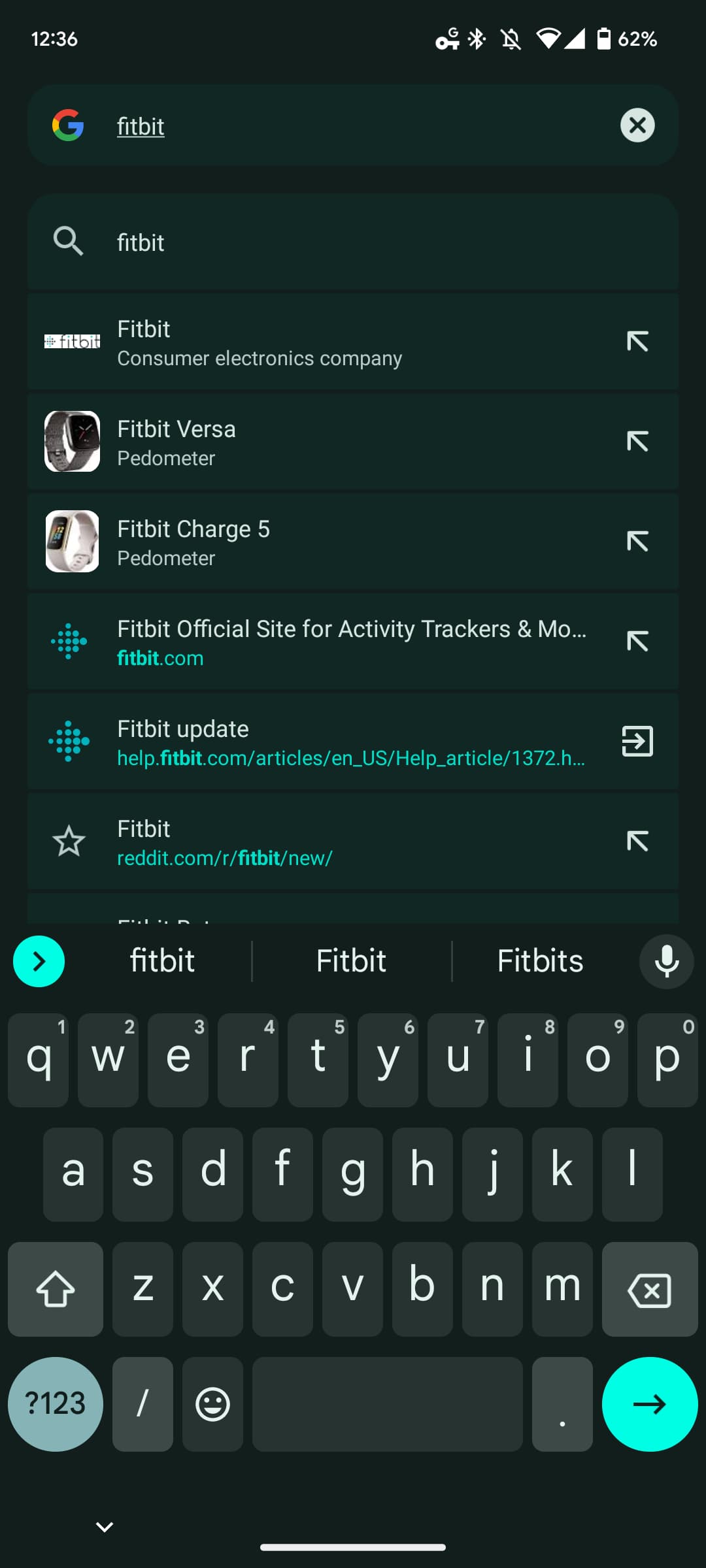706x1568 pixels.
Task: Open Fitbit Consumer electronics company suggestion
Action: click(x=327, y=342)
